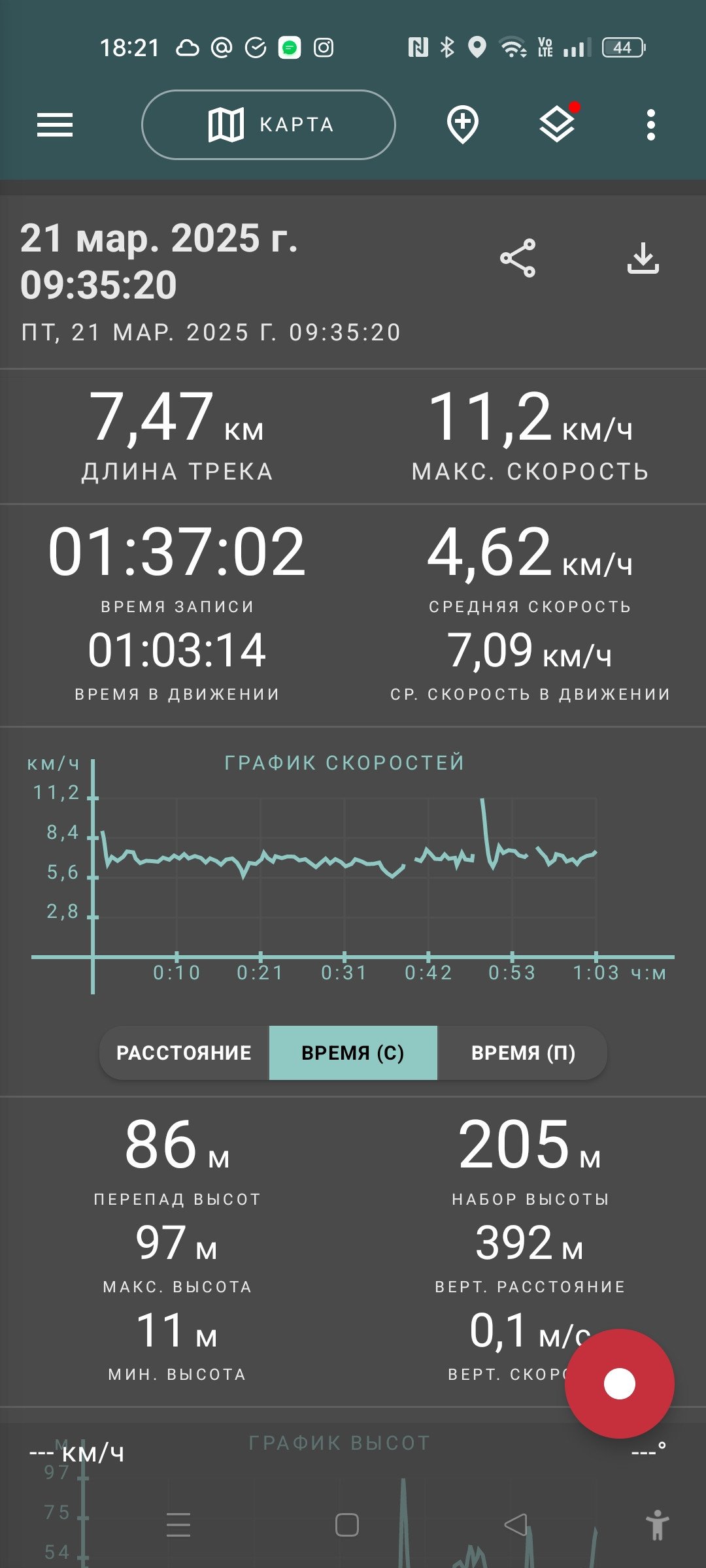Open the hamburger drawer menu
706x1568 pixels.
(x=55, y=125)
